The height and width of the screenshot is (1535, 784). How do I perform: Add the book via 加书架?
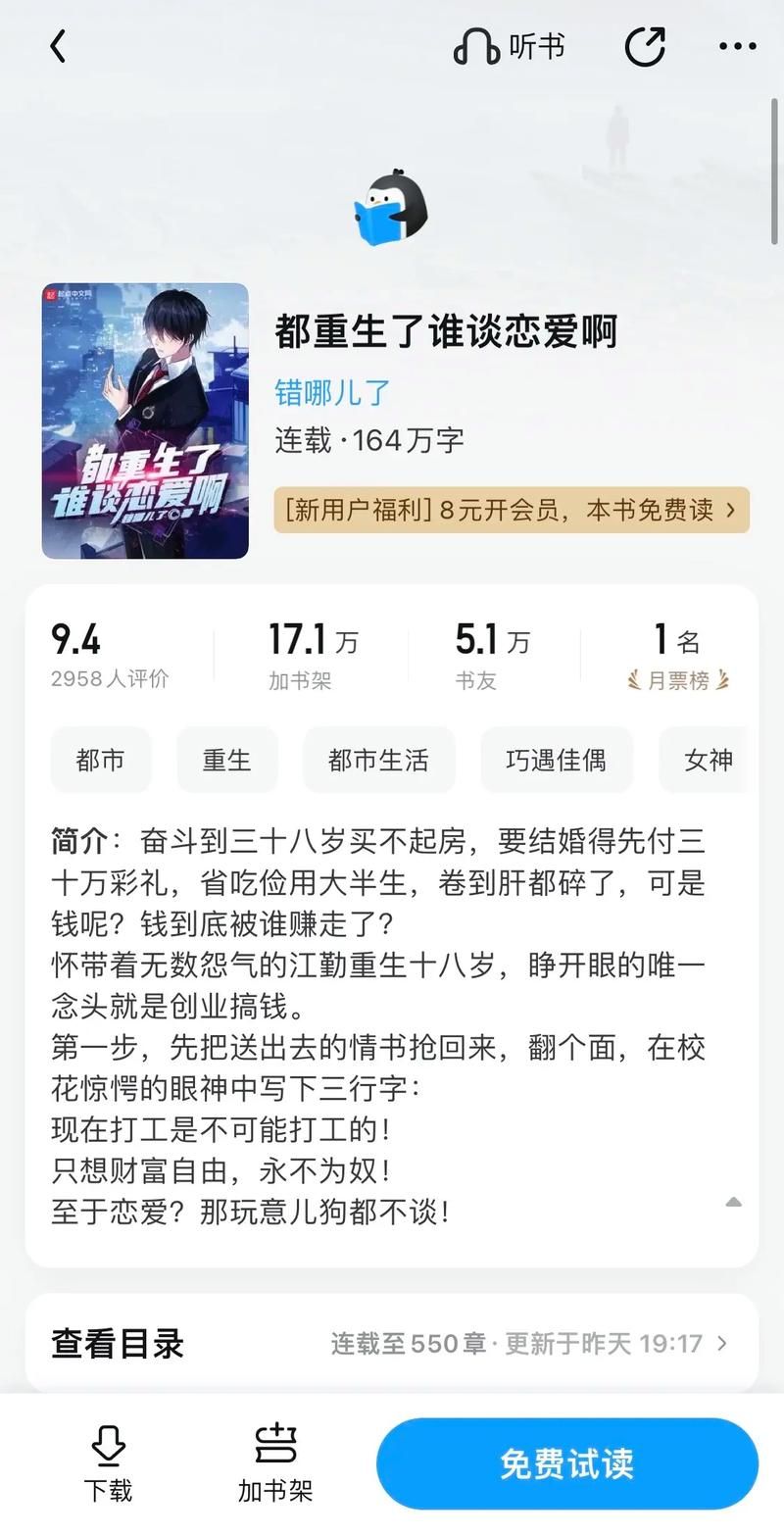point(274,1464)
